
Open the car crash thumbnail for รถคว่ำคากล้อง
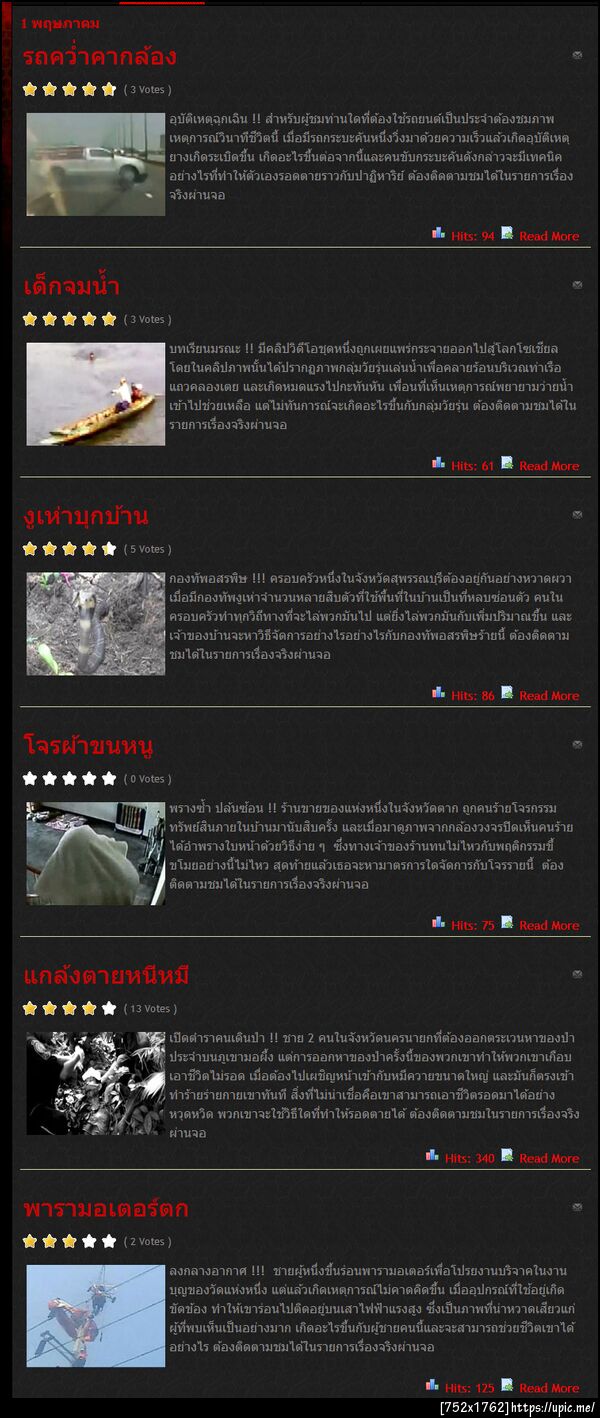point(95,164)
